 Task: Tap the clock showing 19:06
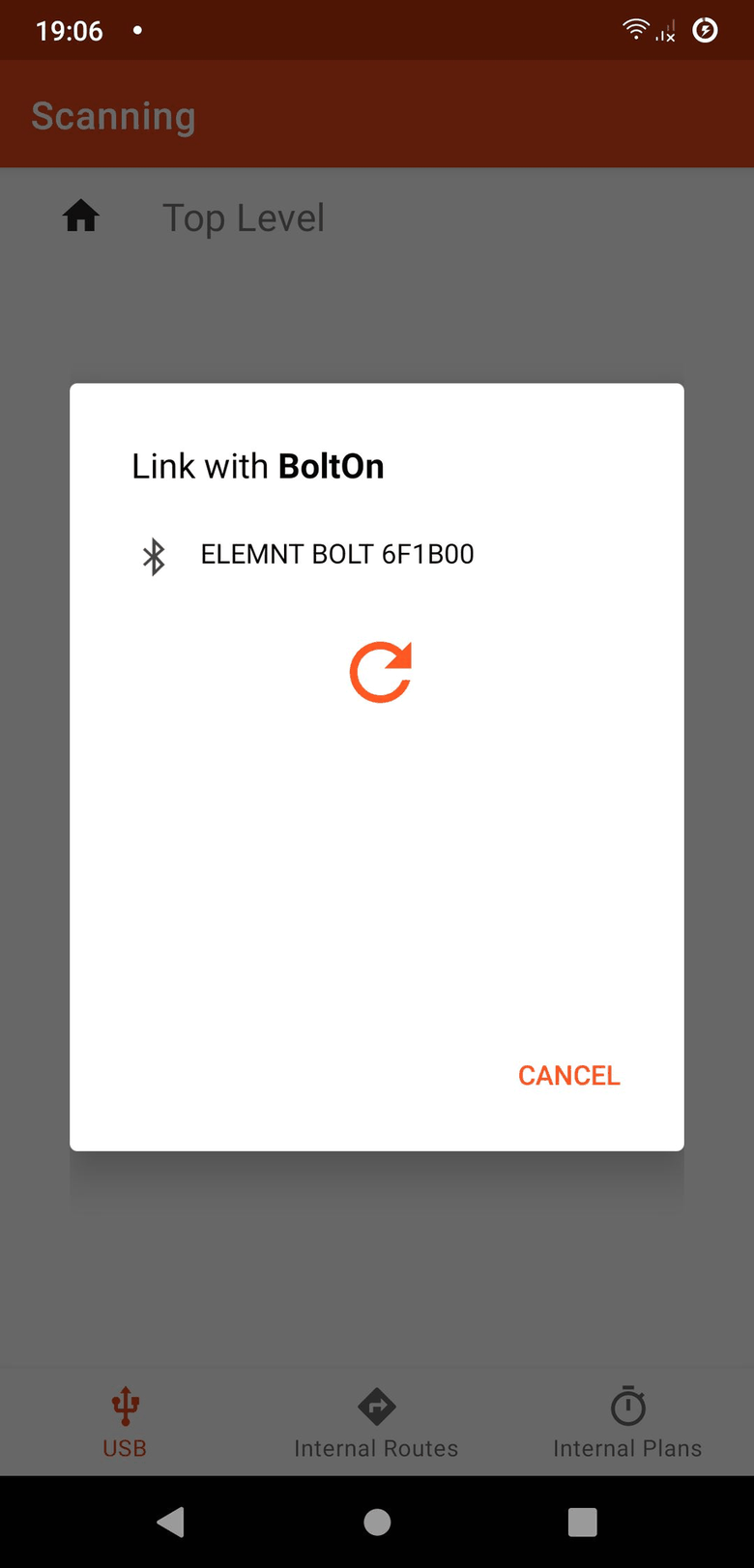click(68, 30)
